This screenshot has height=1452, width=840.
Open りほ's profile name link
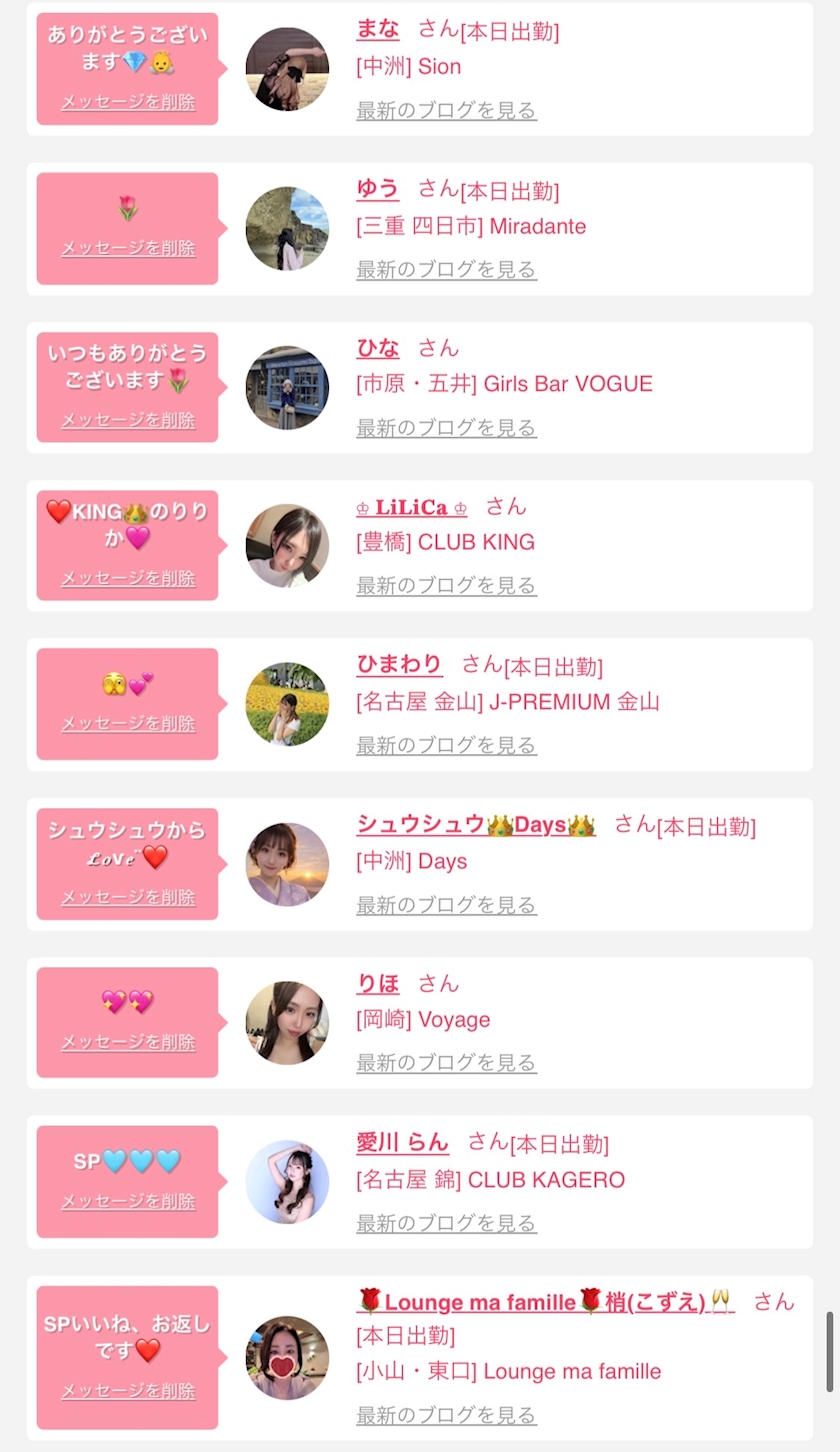coord(378,984)
